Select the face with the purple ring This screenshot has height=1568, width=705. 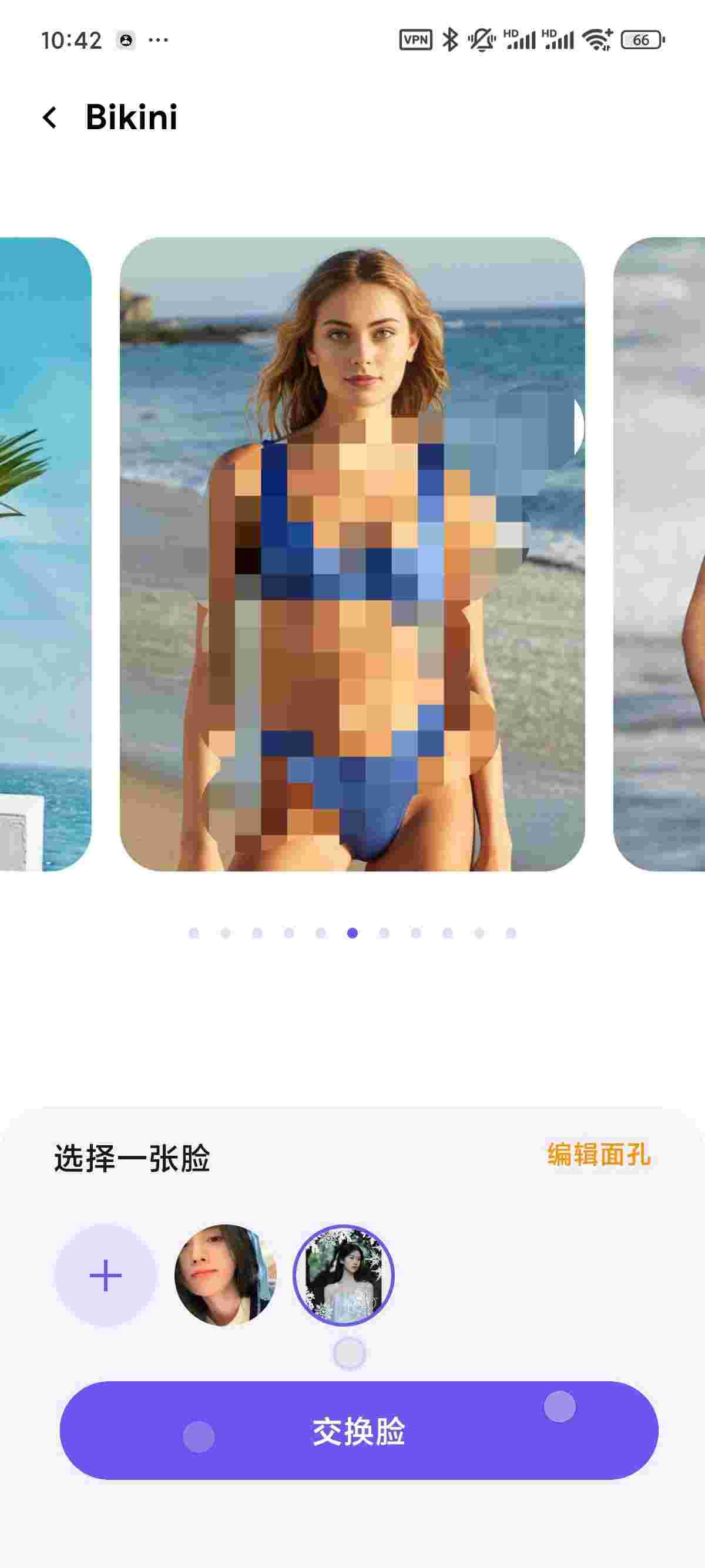click(344, 1275)
